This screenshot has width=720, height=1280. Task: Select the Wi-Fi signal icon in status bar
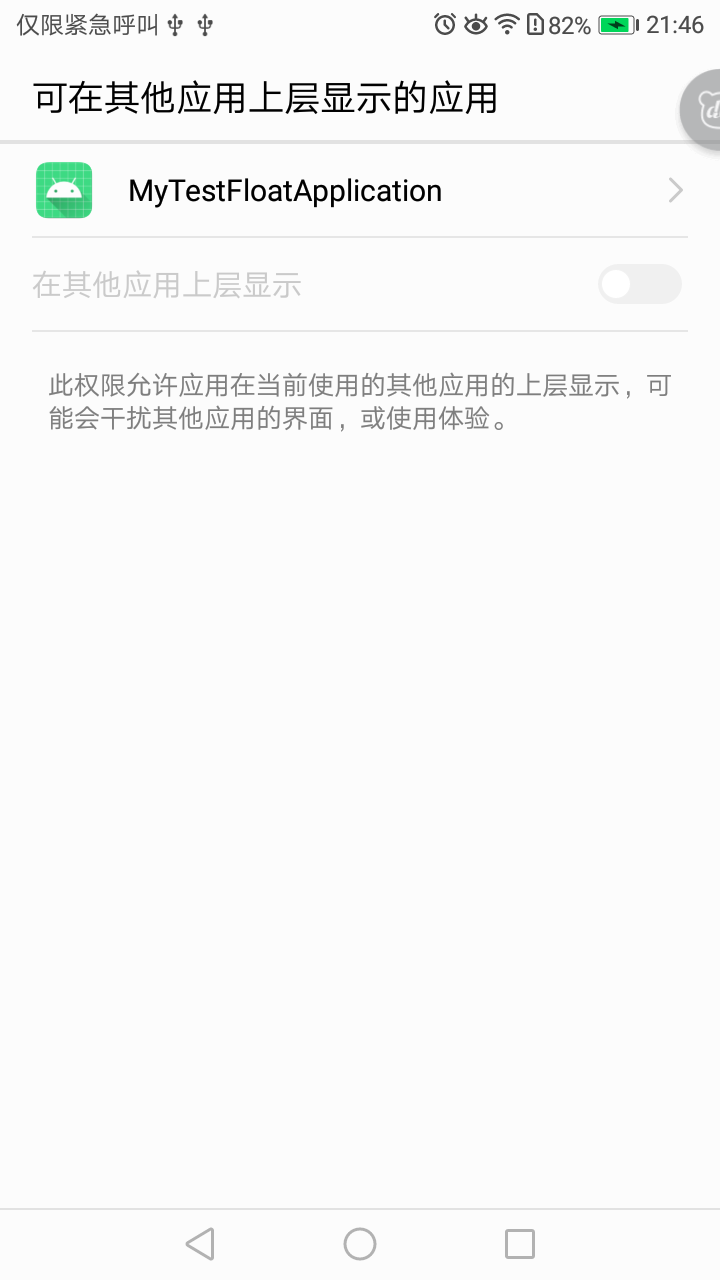coord(507,24)
